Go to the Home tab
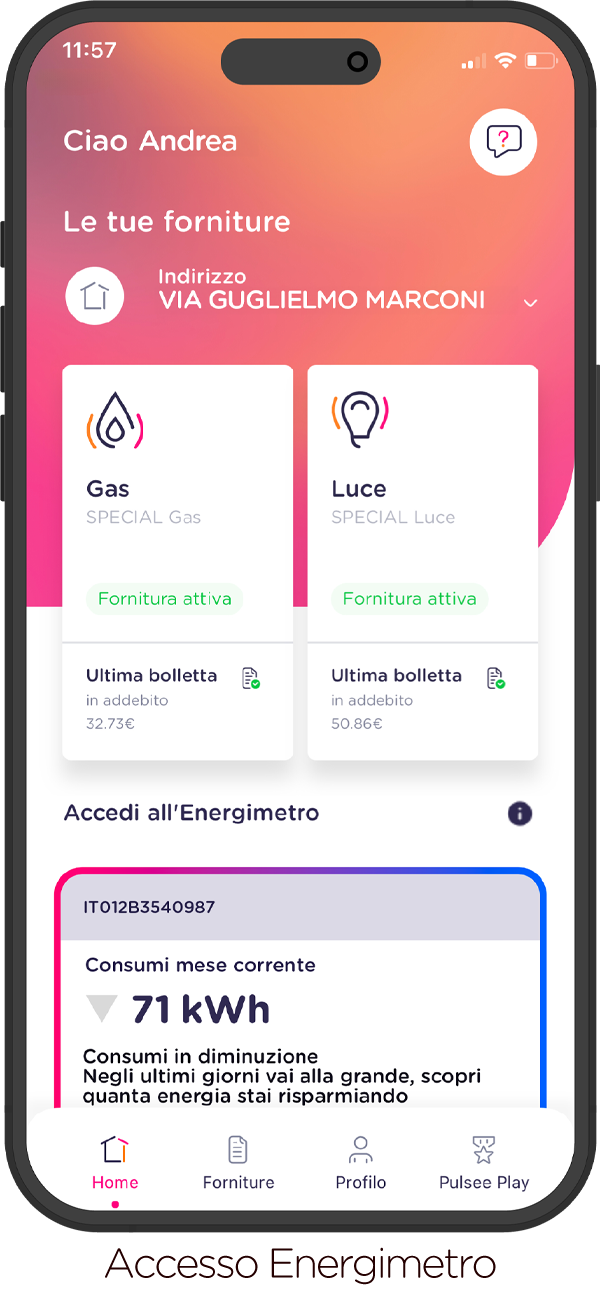 (115, 1164)
